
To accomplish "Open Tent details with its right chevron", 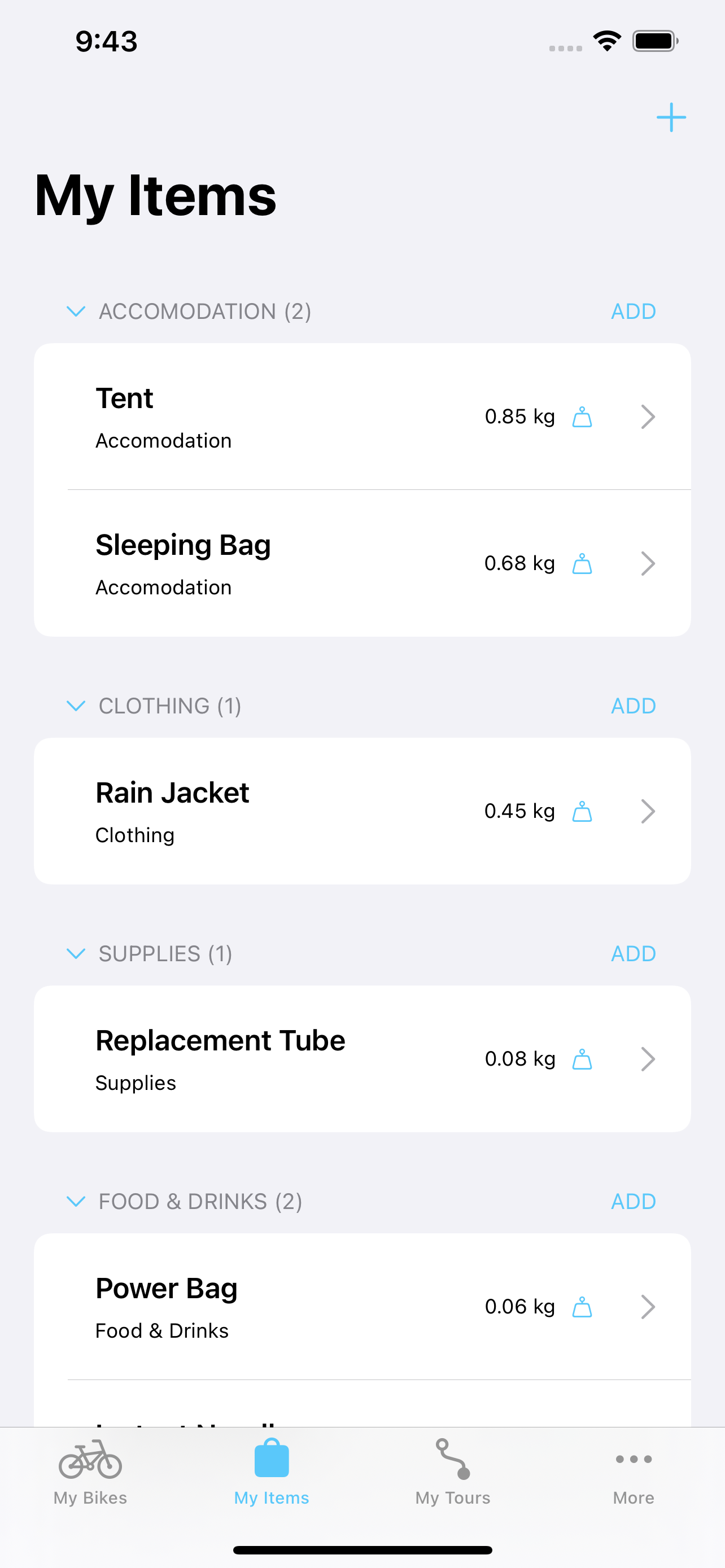I will pyautogui.click(x=648, y=417).
